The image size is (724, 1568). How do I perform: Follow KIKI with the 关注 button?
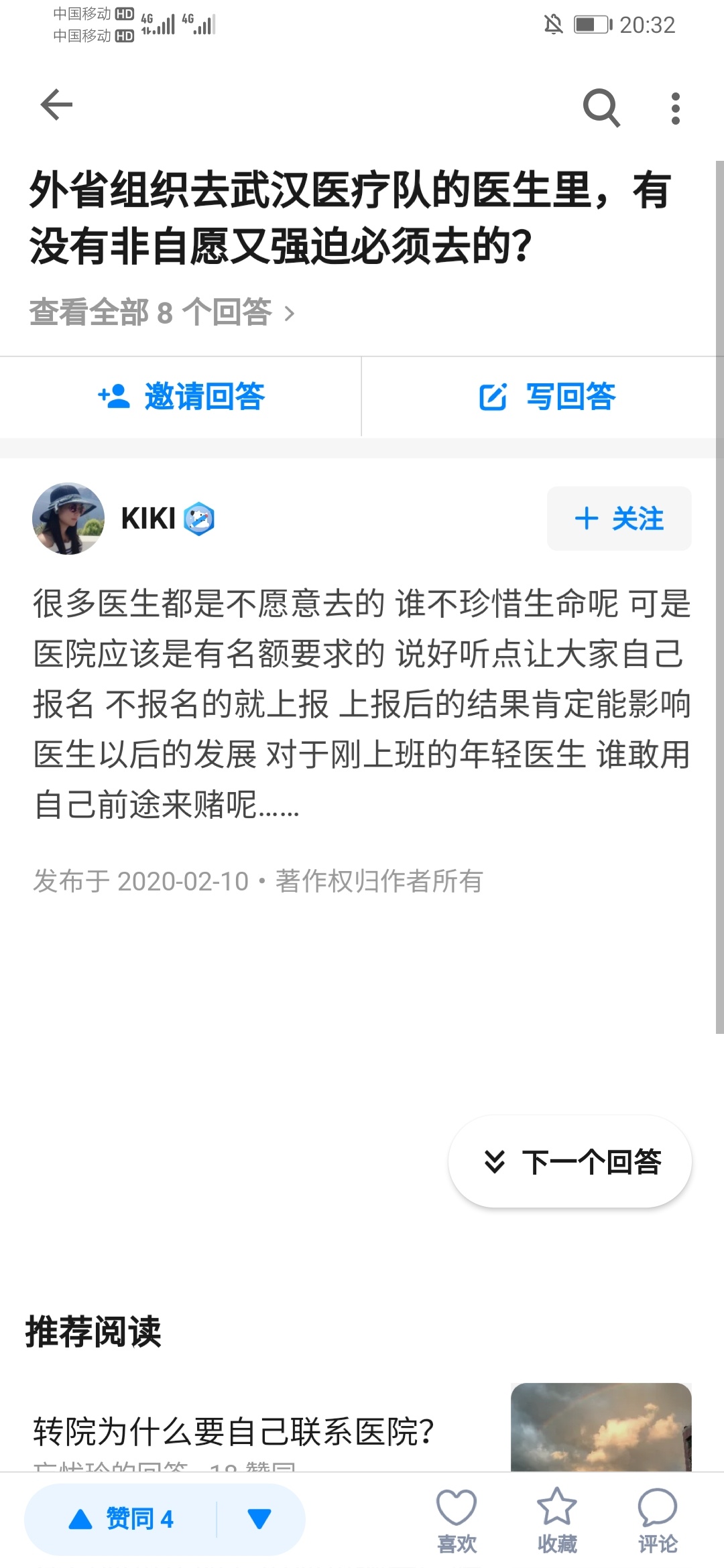tap(619, 519)
